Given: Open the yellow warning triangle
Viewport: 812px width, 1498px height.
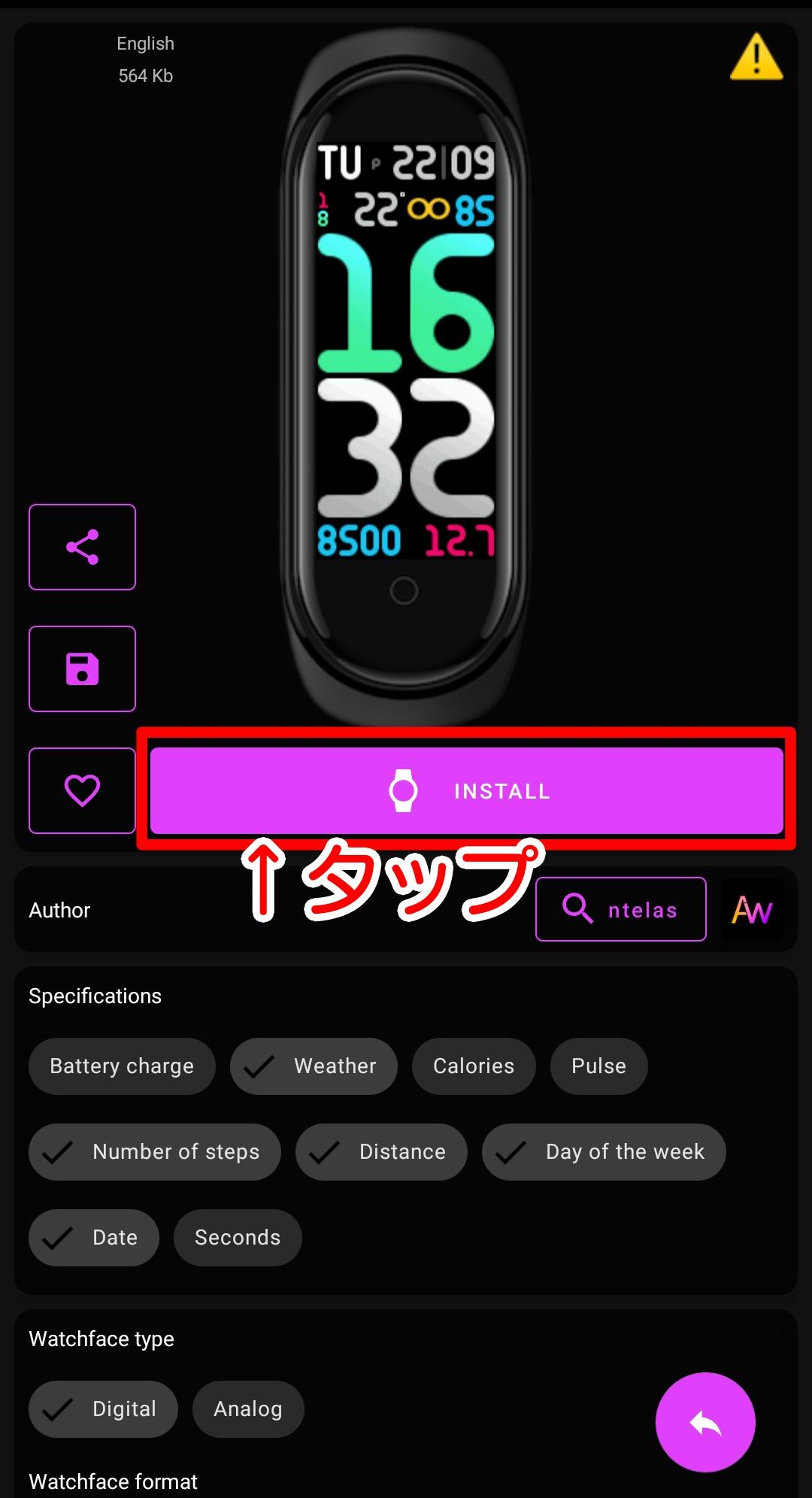Looking at the screenshot, I should coord(756,56).
